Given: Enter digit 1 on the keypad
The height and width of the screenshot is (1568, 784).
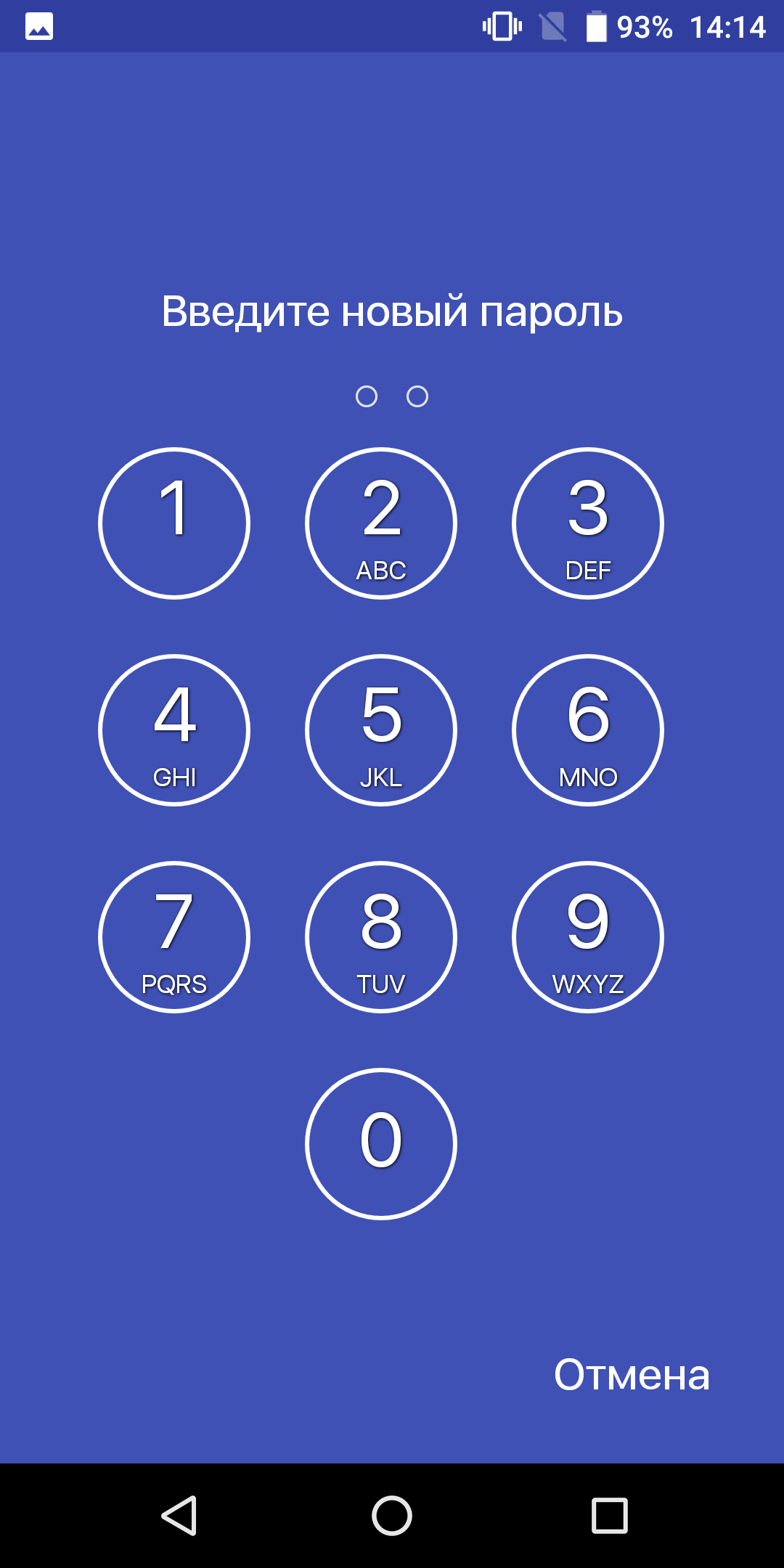Looking at the screenshot, I should (x=174, y=523).
